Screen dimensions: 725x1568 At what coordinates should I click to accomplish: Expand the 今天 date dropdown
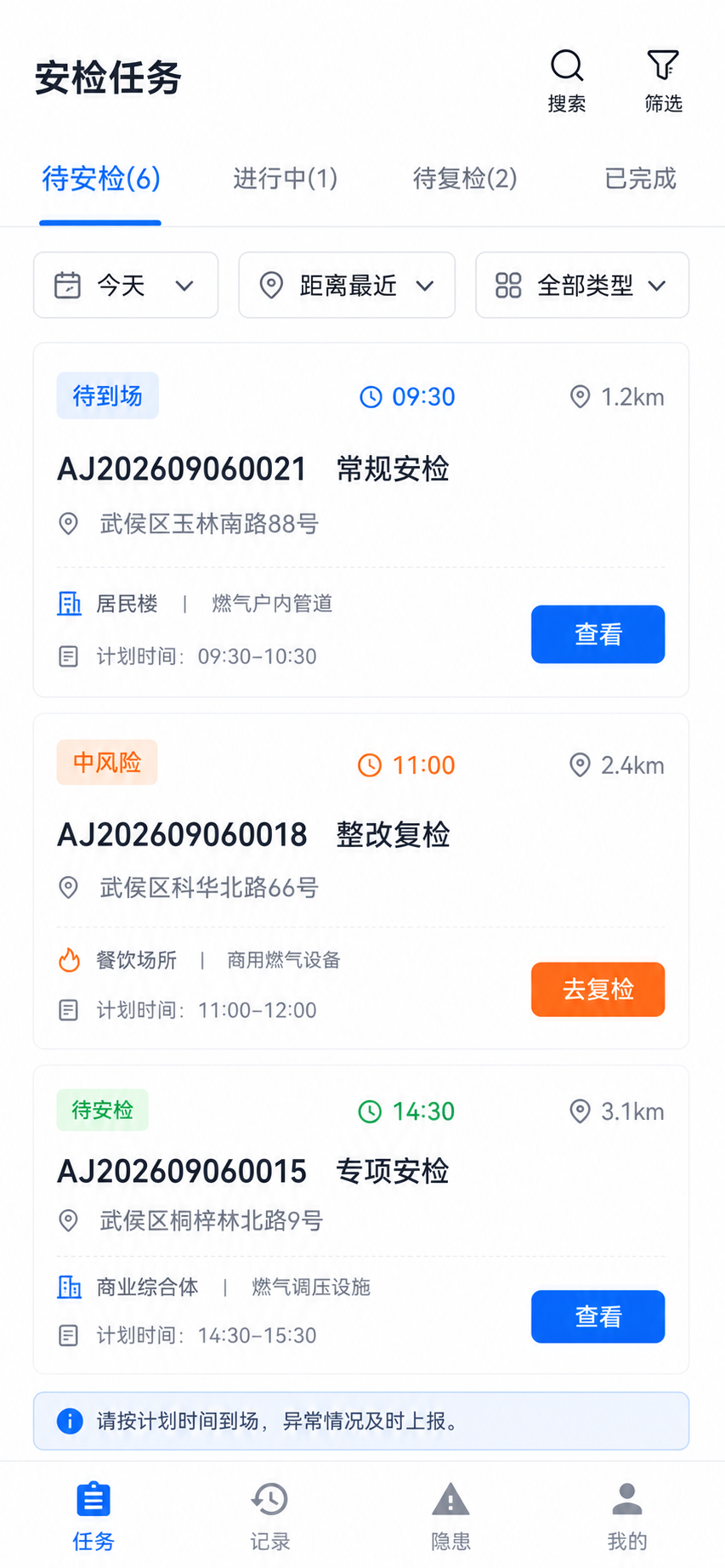(x=126, y=285)
